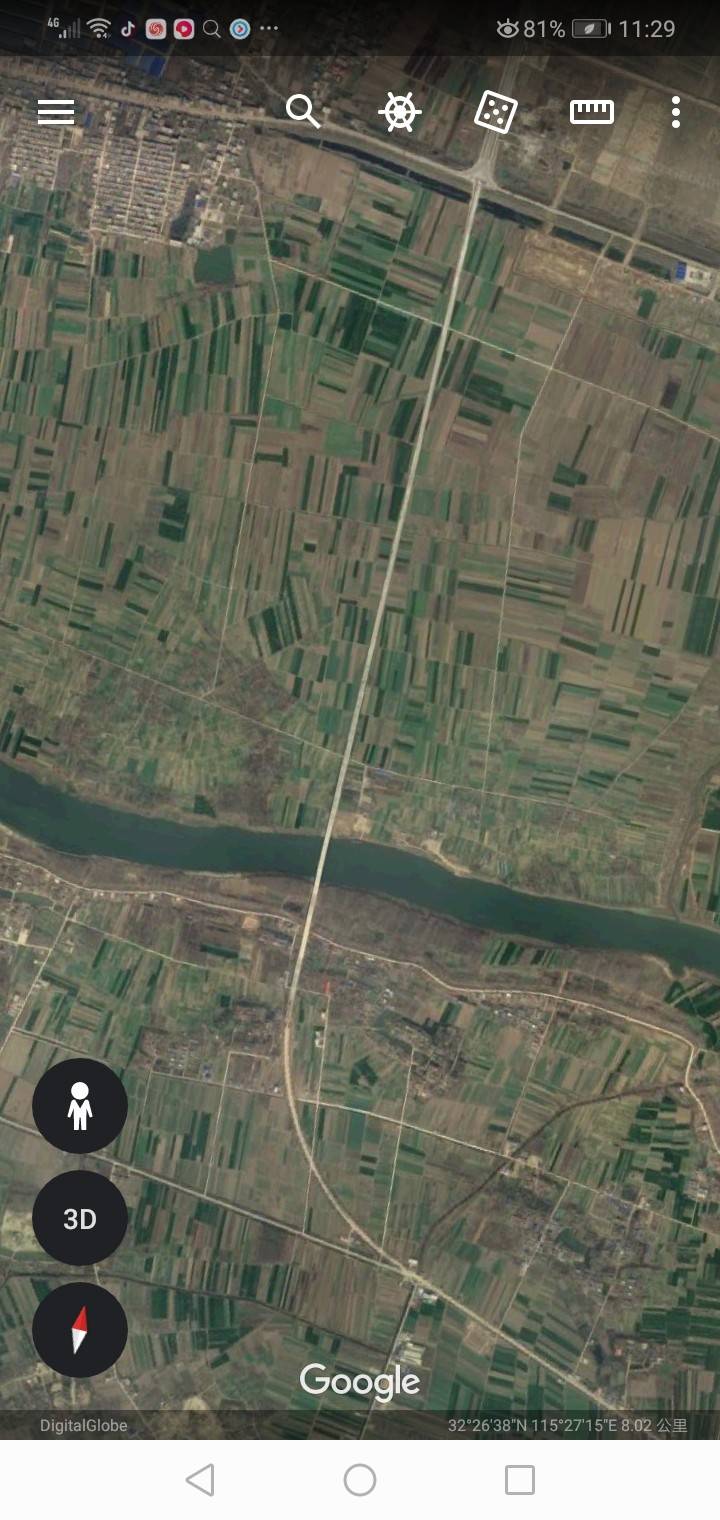Screen dimensions: 720x1520
Task: Open Voyager ship wheel icon
Action: tap(399, 112)
